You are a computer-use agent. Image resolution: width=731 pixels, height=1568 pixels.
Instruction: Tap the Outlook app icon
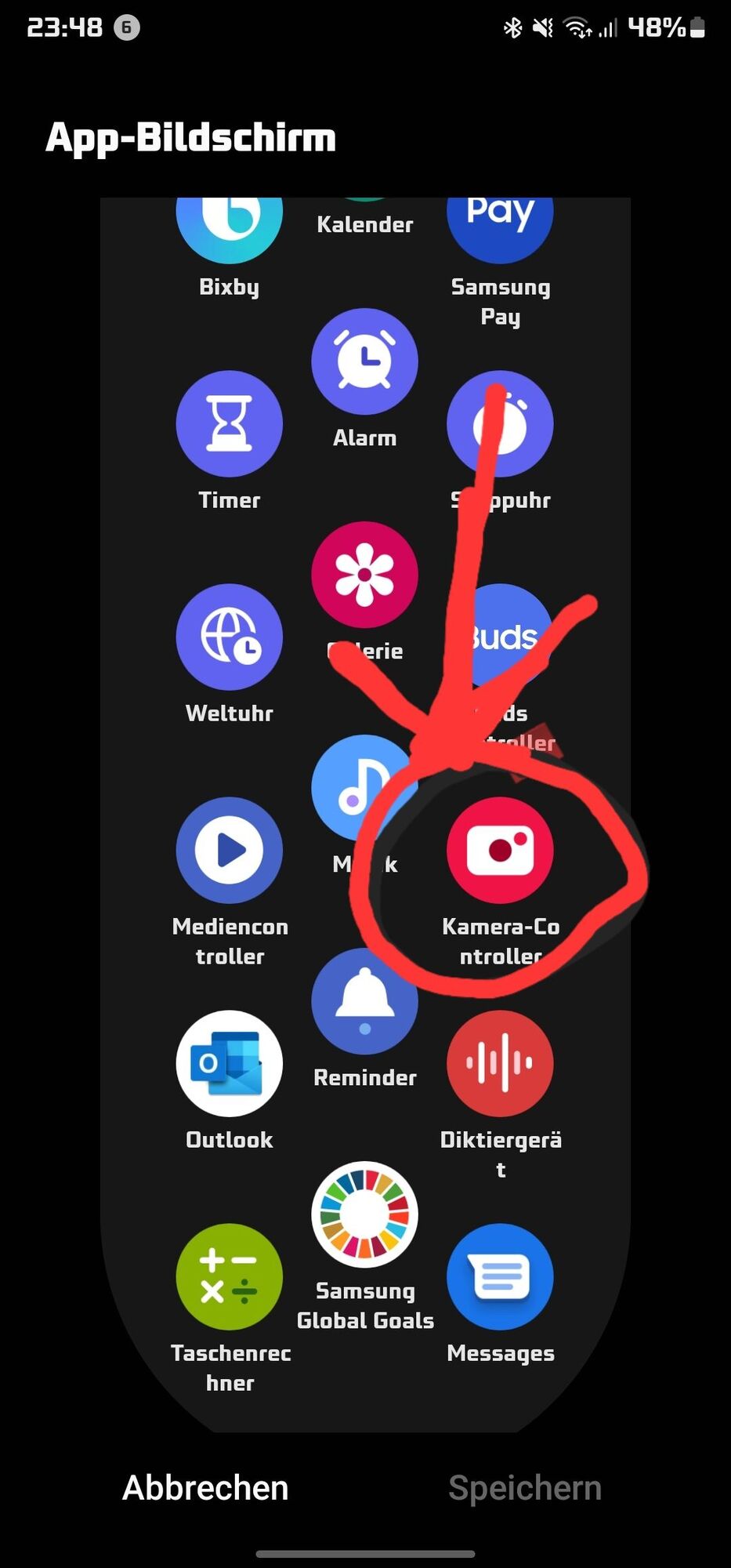tap(229, 1064)
